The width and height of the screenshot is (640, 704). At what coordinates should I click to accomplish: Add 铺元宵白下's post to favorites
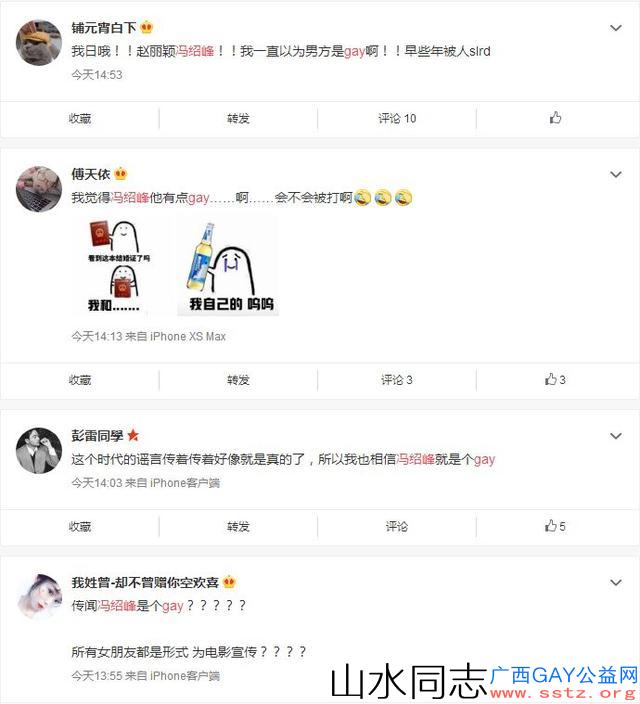(80, 118)
